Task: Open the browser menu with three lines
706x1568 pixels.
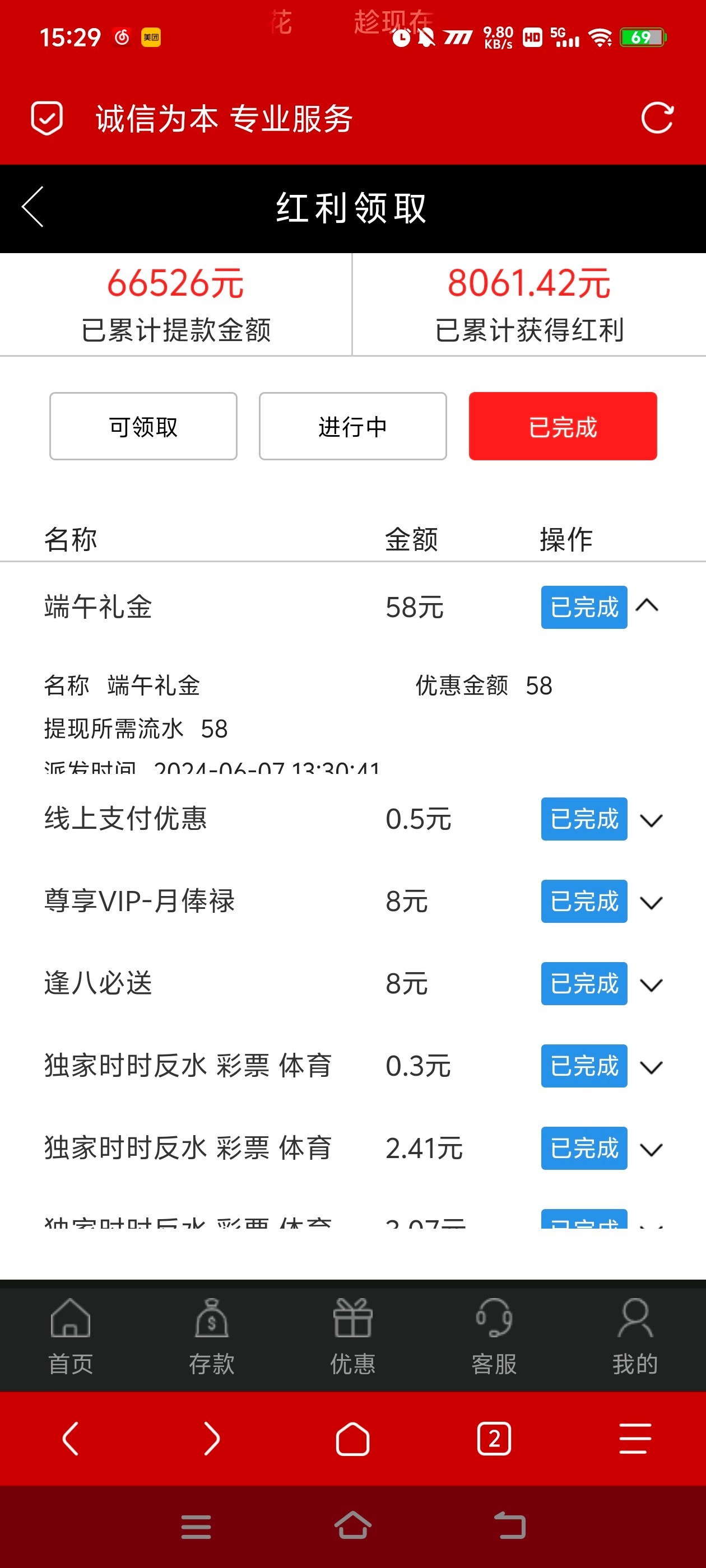Action: click(635, 1439)
